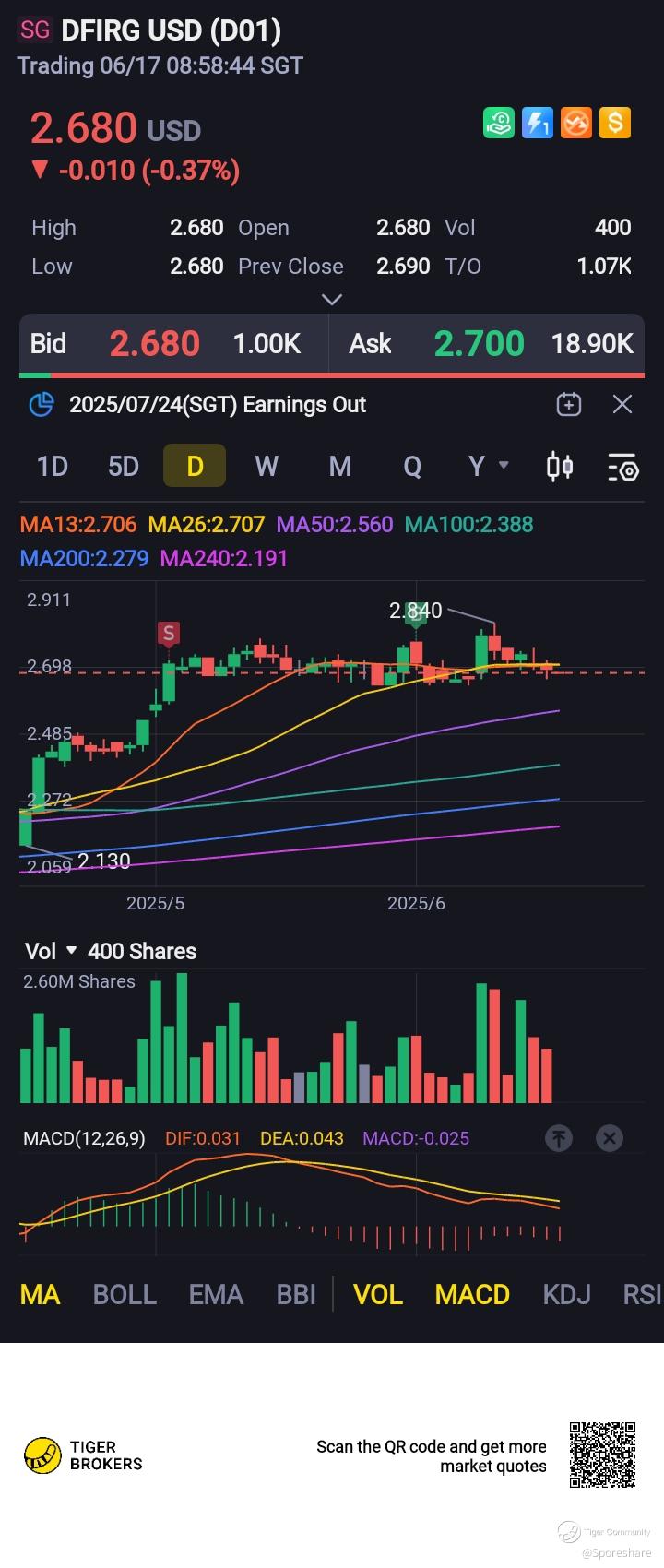This screenshot has height=1568, width=664.
Task: Select the BBI indicator
Action: click(x=296, y=1294)
